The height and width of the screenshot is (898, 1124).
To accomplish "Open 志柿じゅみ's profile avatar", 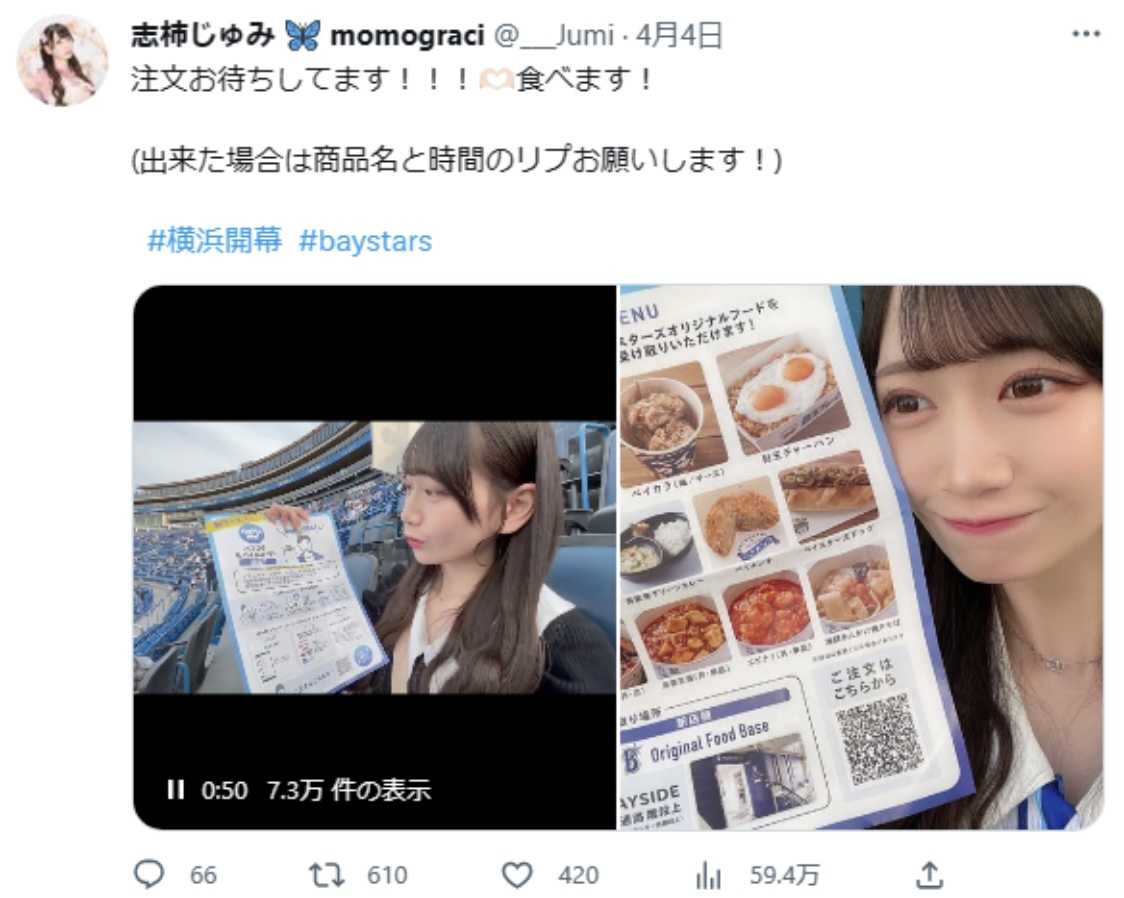I will pos(62,60).
